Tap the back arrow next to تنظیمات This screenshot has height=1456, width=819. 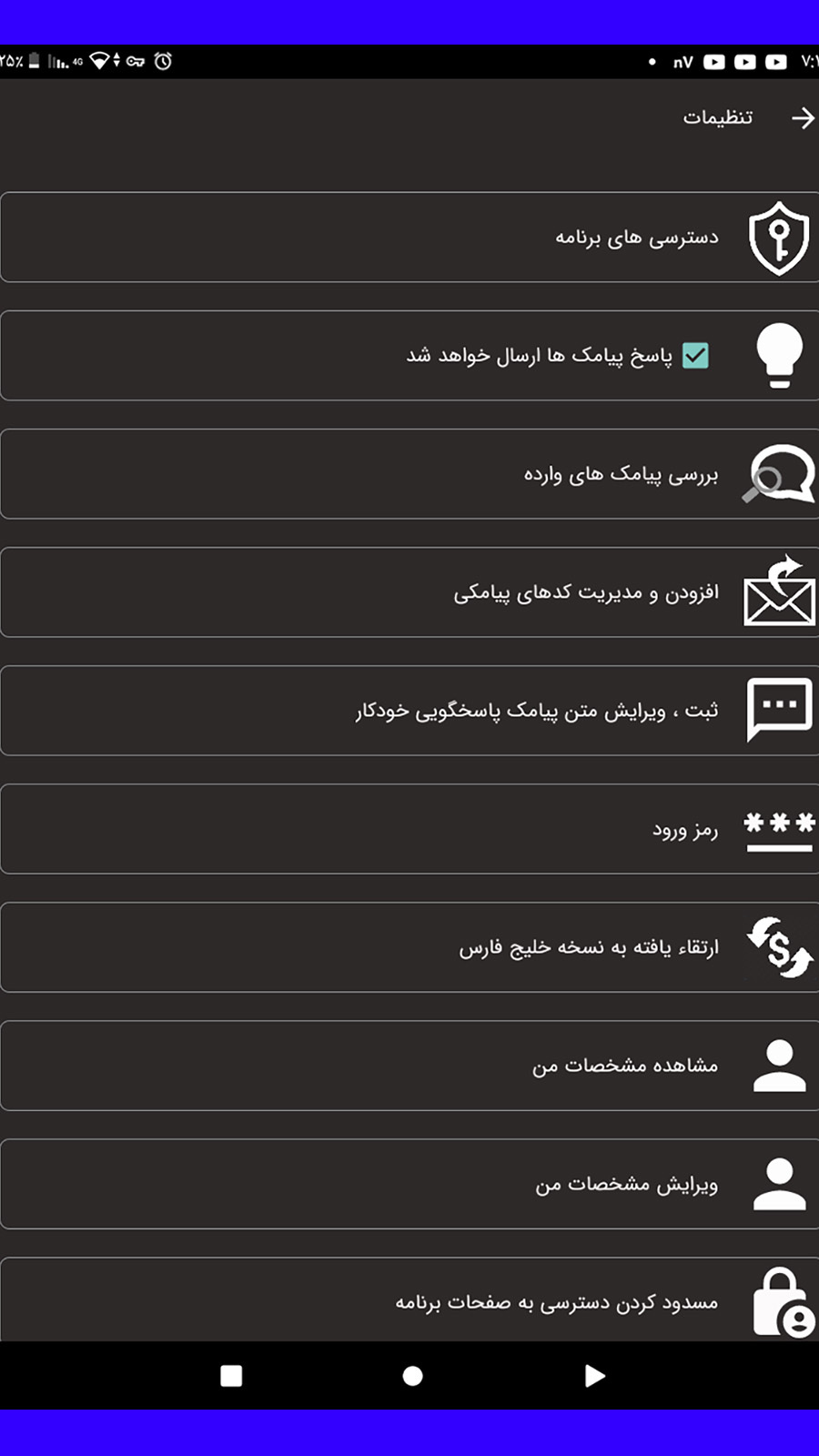[802, 118]
